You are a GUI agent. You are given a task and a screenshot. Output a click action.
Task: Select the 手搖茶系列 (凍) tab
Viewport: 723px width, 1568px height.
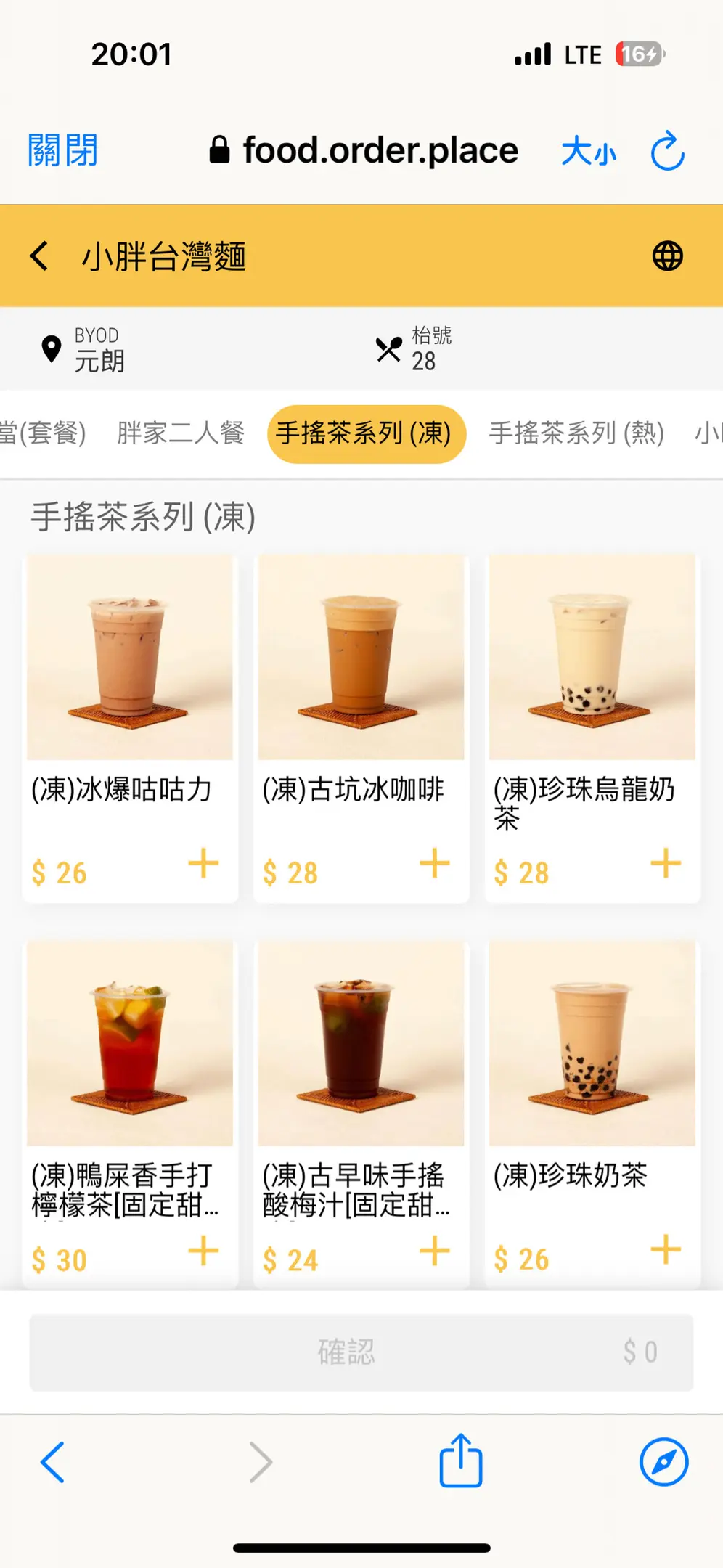(x=365, y=433)
